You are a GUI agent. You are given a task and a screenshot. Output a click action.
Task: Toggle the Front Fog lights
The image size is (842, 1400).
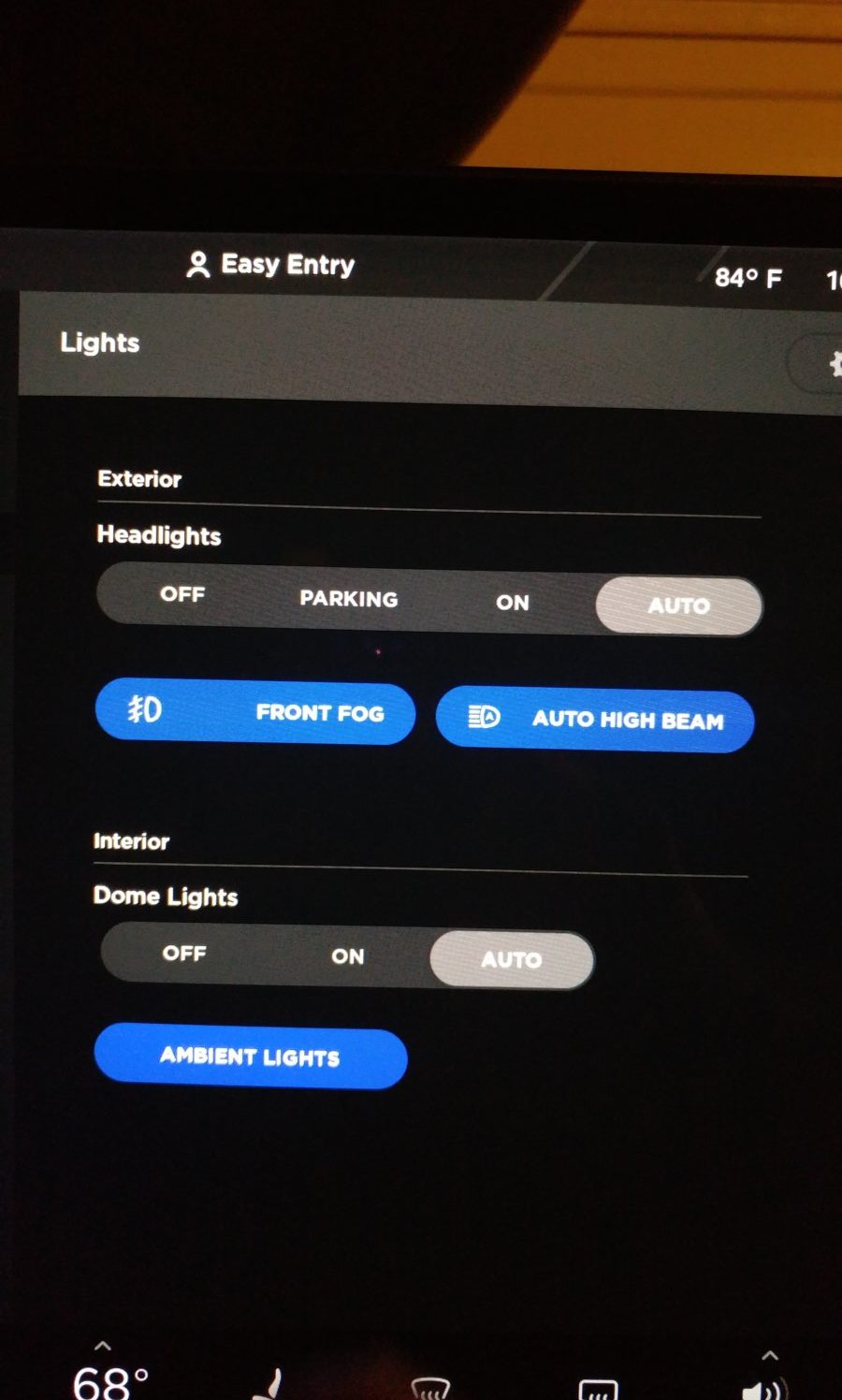click(255, 713)
